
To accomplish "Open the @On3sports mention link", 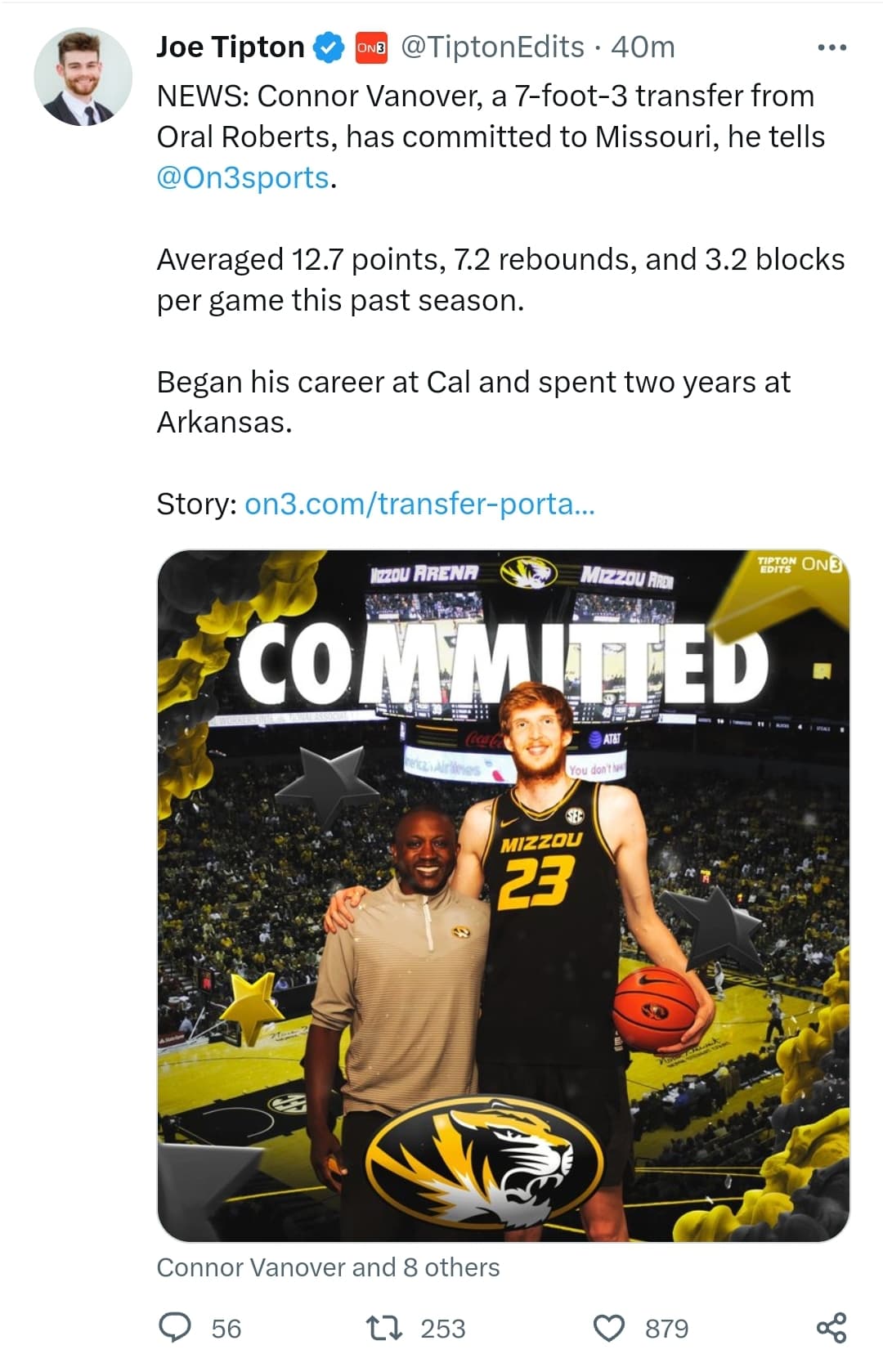I will [x=243, y=177].
